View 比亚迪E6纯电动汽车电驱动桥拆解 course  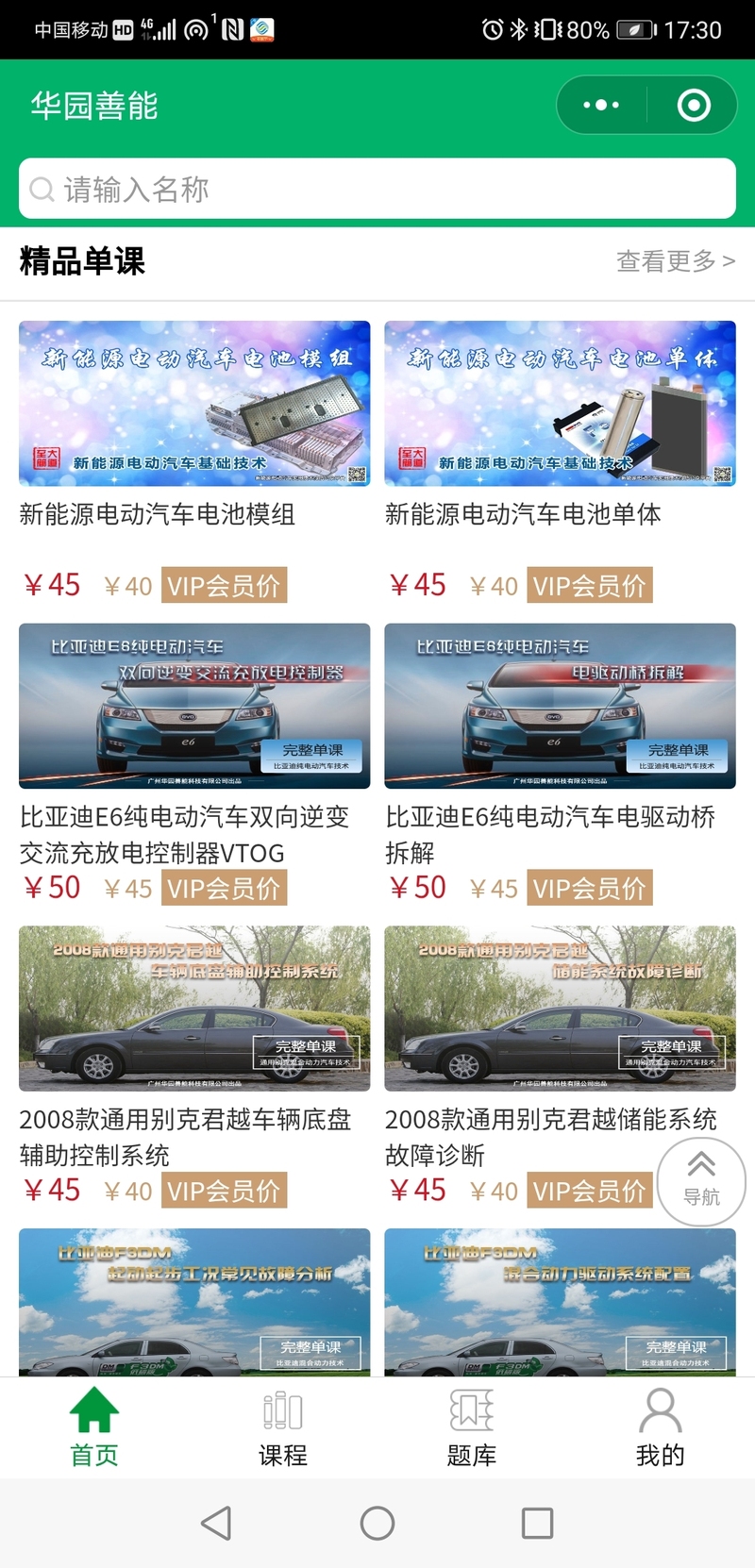[560, 706]
